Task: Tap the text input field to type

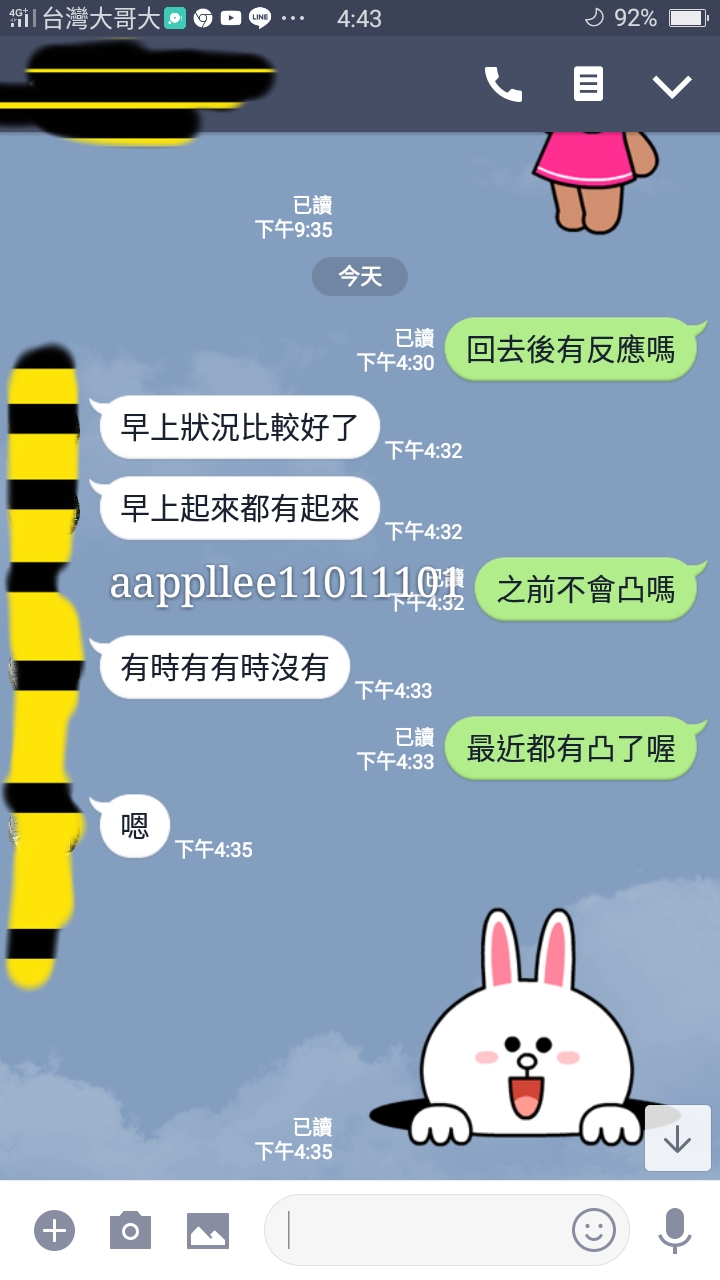Action: point(420,1231)
